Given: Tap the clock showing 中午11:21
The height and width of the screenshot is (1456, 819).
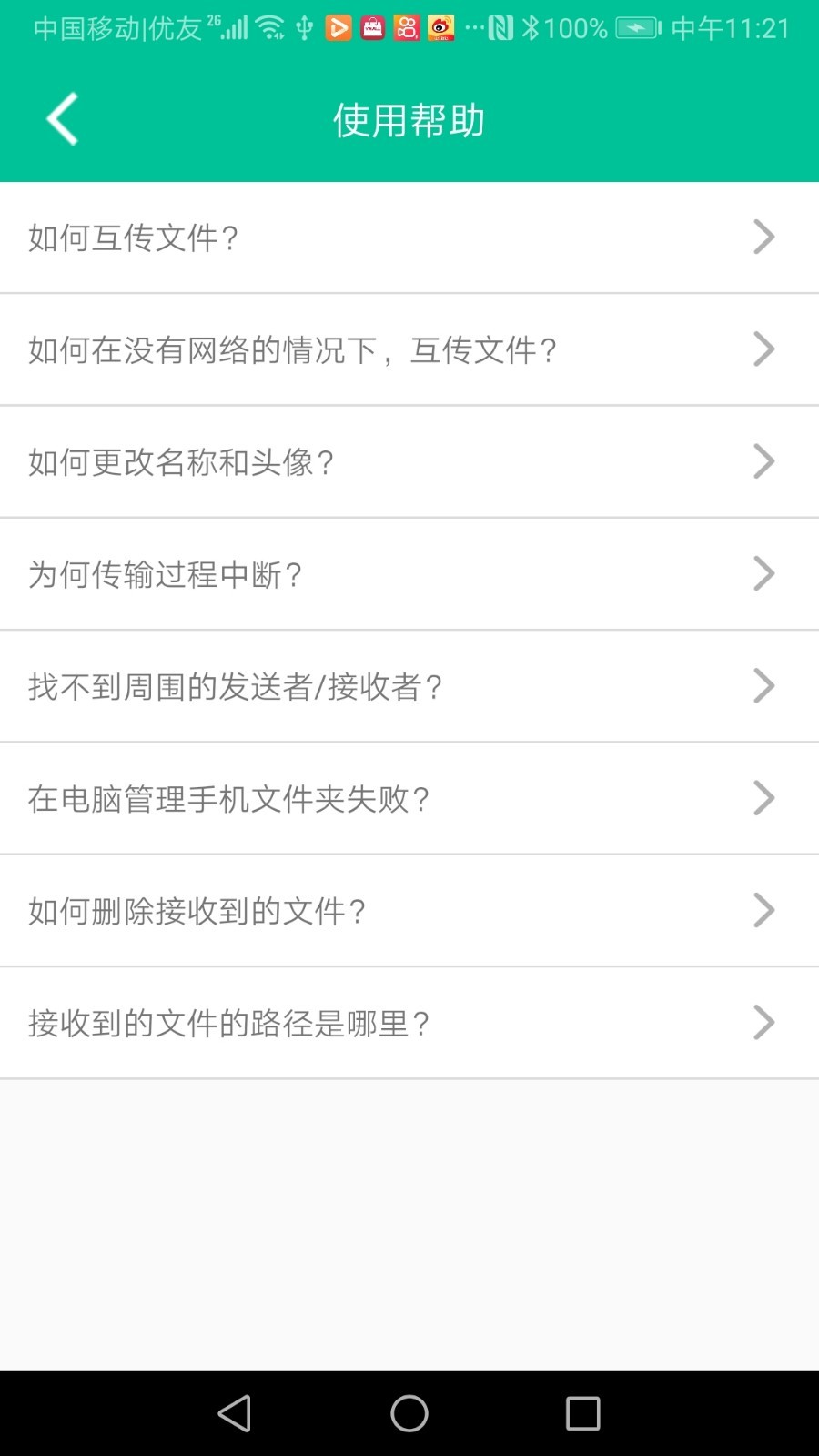Looking at the screenshot, I should pyautogui.click(x=728, y=28).
